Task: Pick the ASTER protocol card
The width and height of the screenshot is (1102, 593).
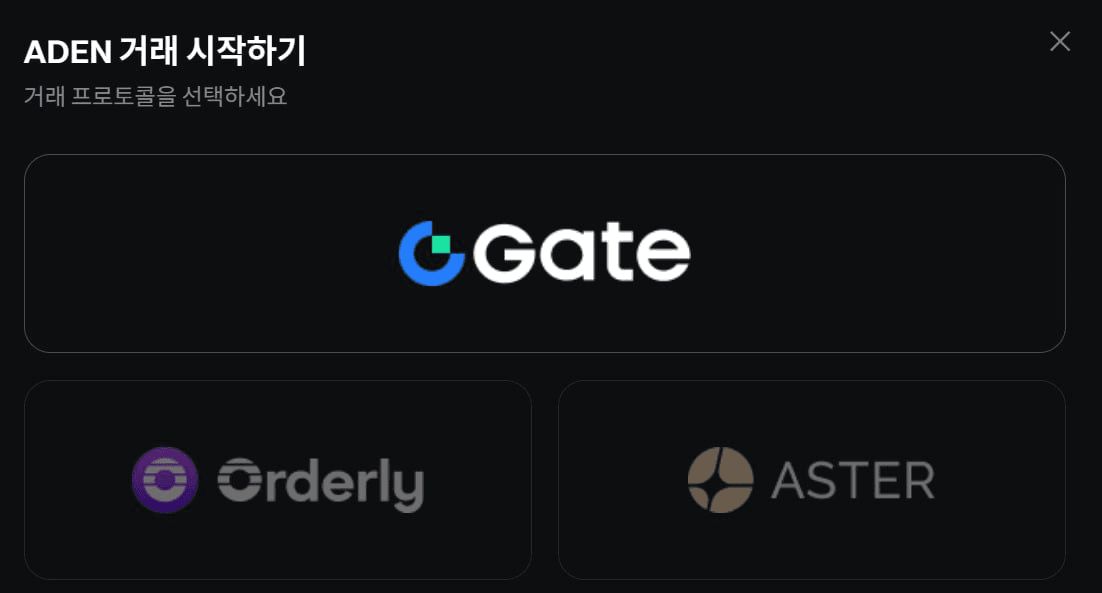Action: (811, 480)
